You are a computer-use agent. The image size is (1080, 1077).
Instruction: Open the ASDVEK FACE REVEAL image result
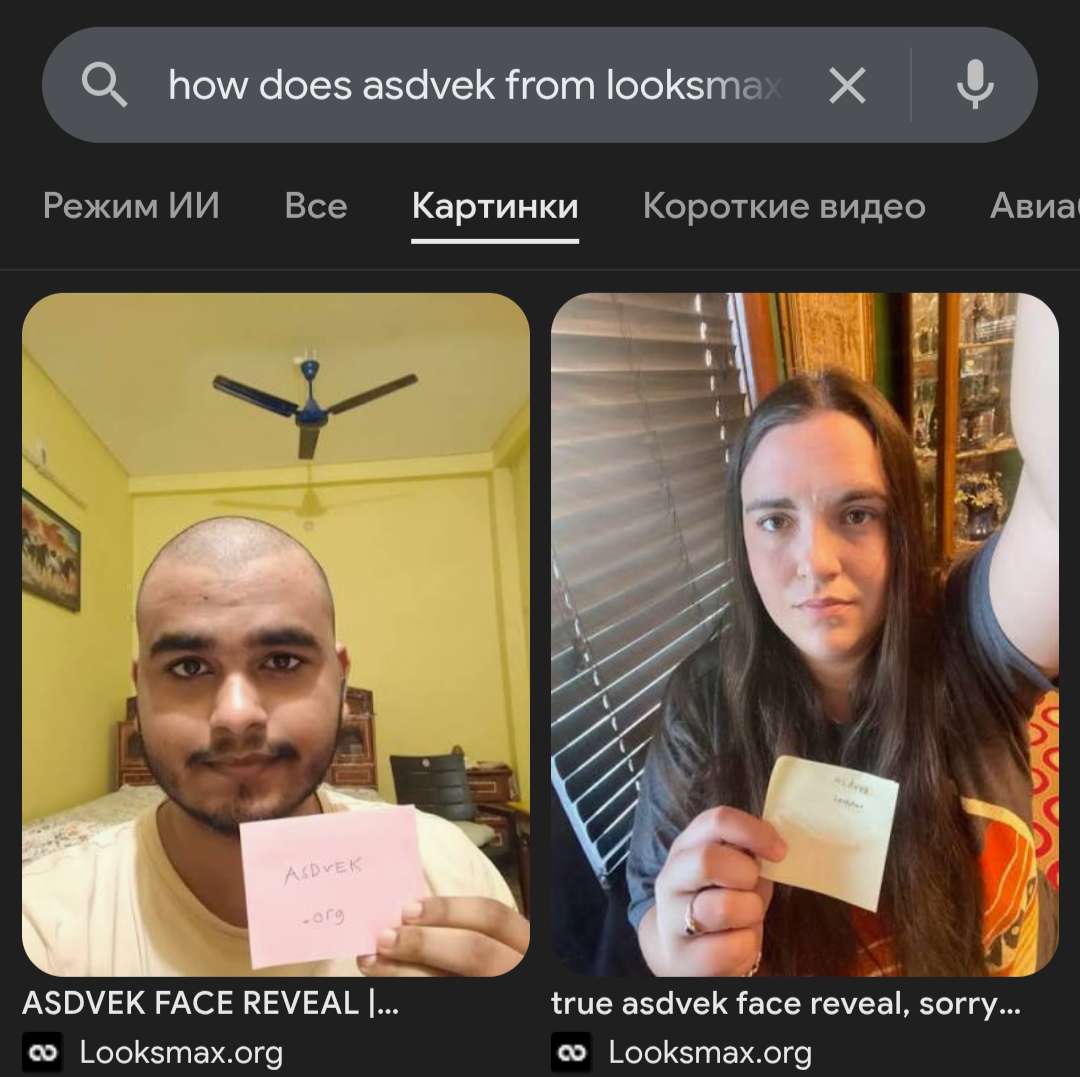tap(275, 634)
